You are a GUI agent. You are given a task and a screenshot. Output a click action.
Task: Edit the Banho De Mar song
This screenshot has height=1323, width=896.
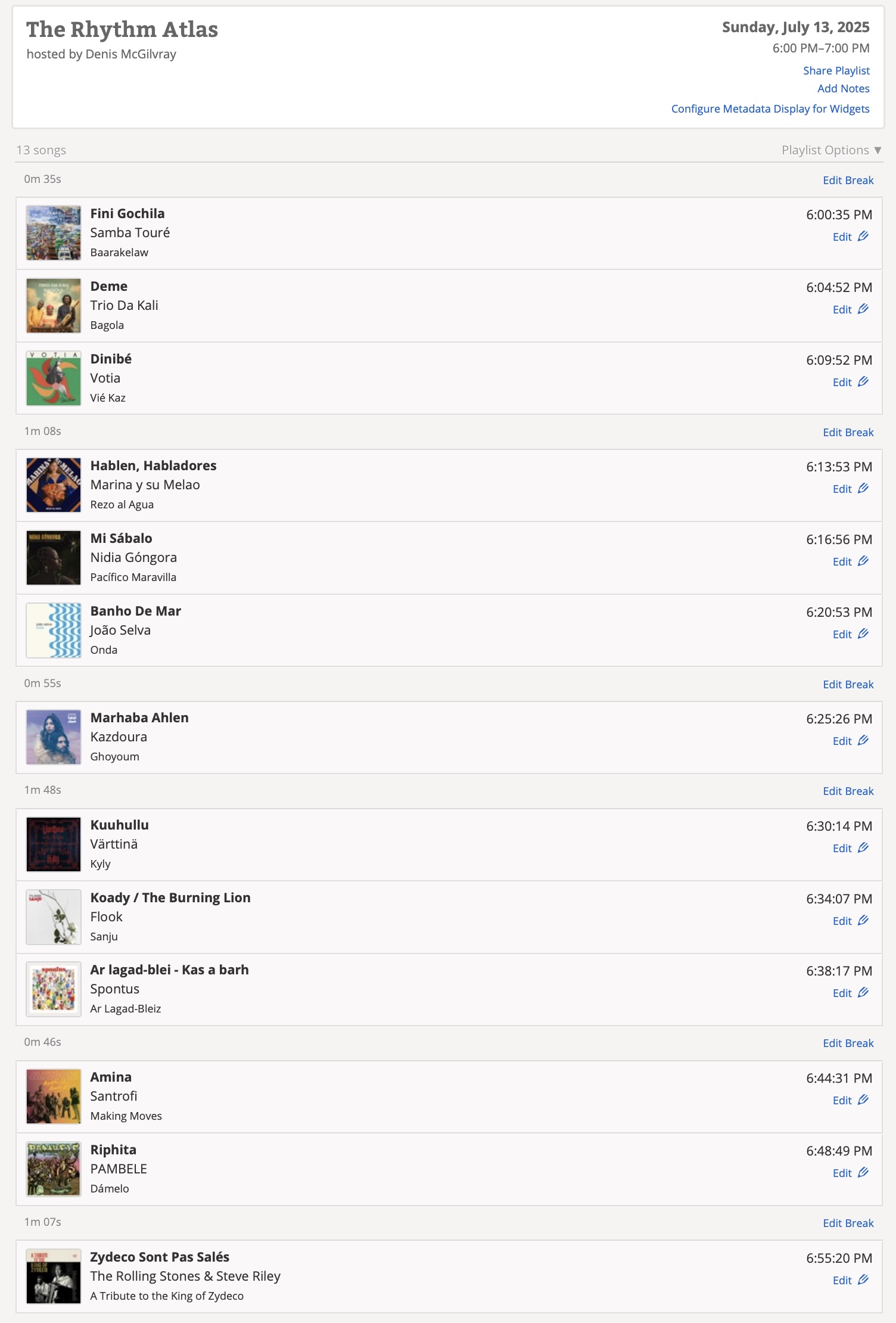click(x=850, y=634)
